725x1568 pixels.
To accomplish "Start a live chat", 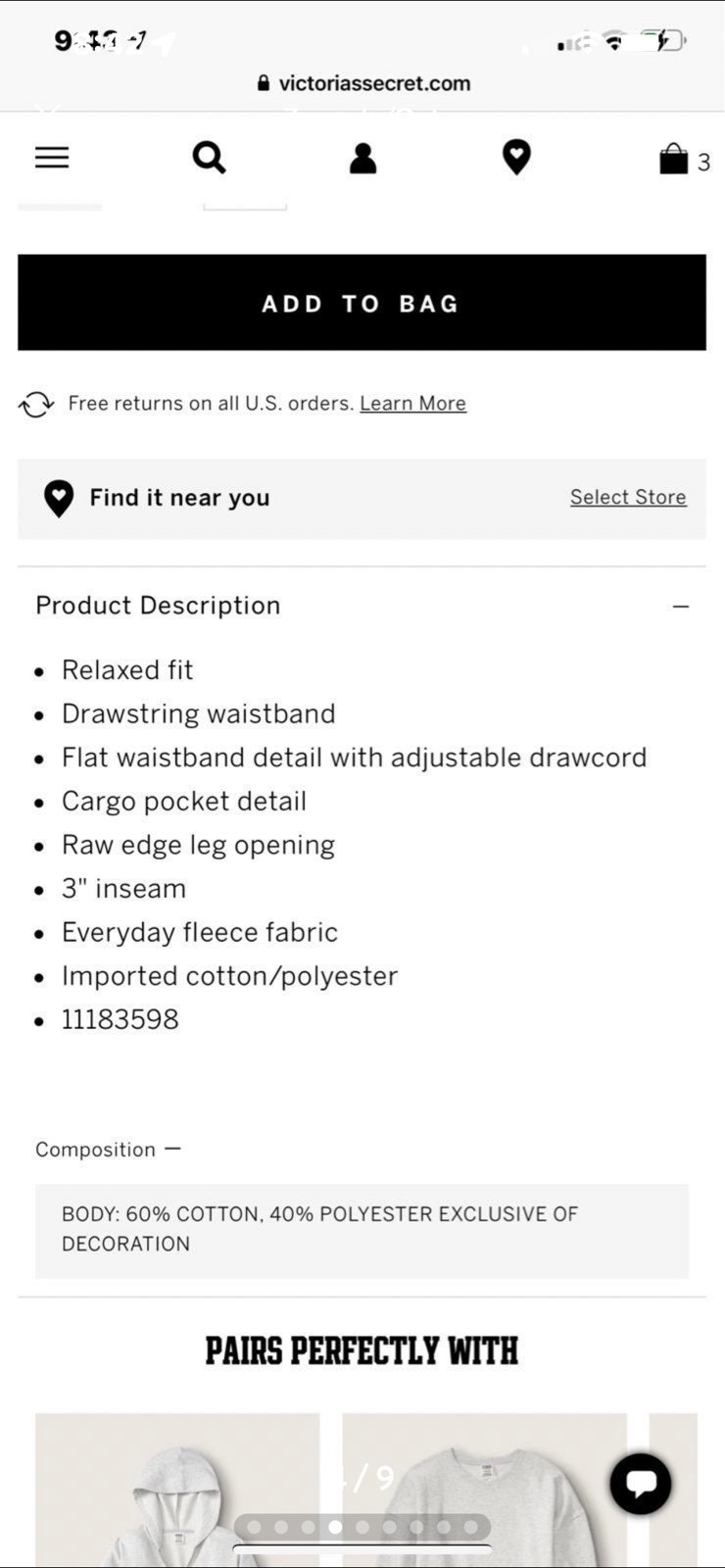I will click(x=641, y=1483).
